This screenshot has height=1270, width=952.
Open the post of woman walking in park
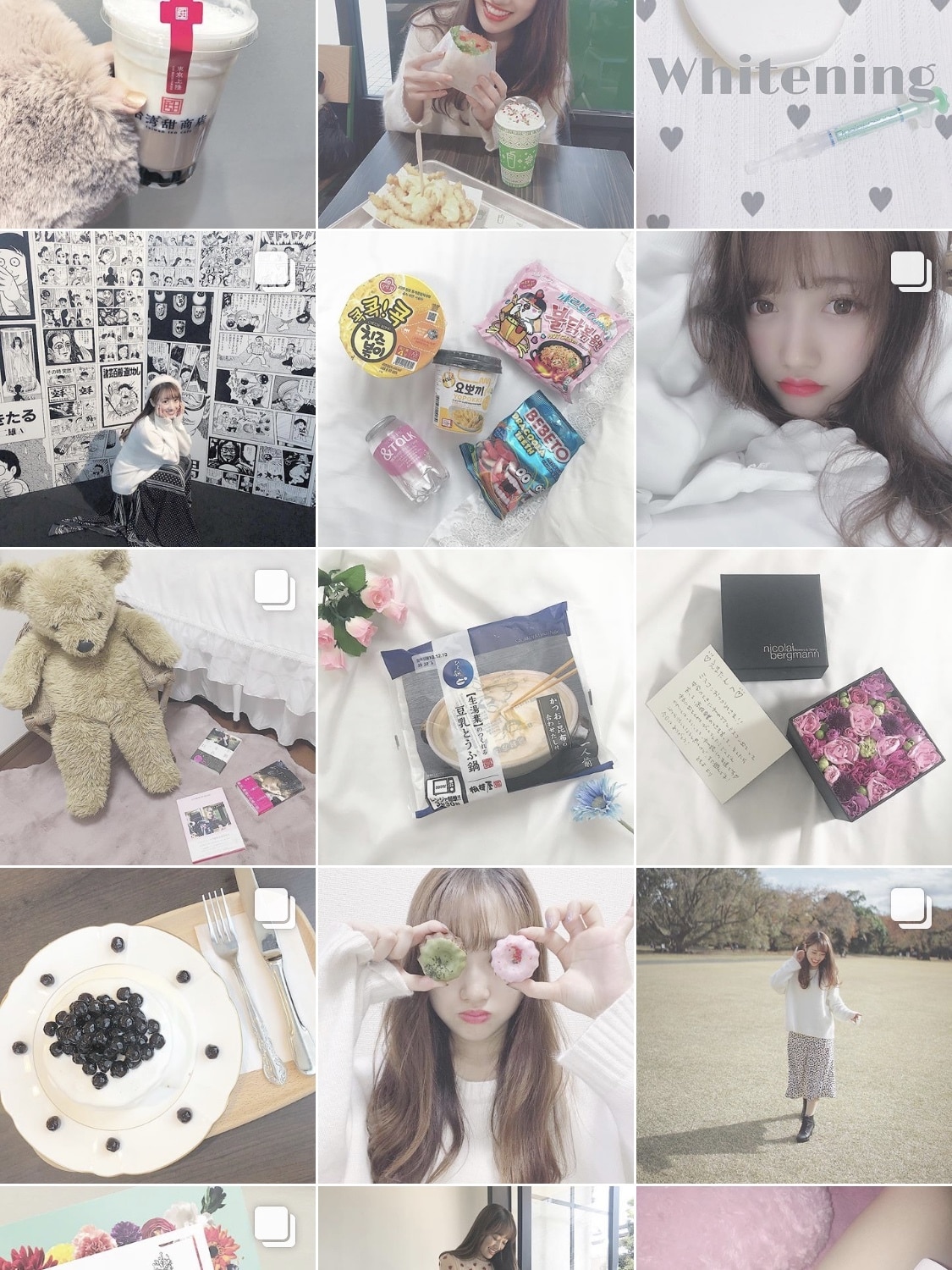pyautogui.click(x=794, y=1025)
